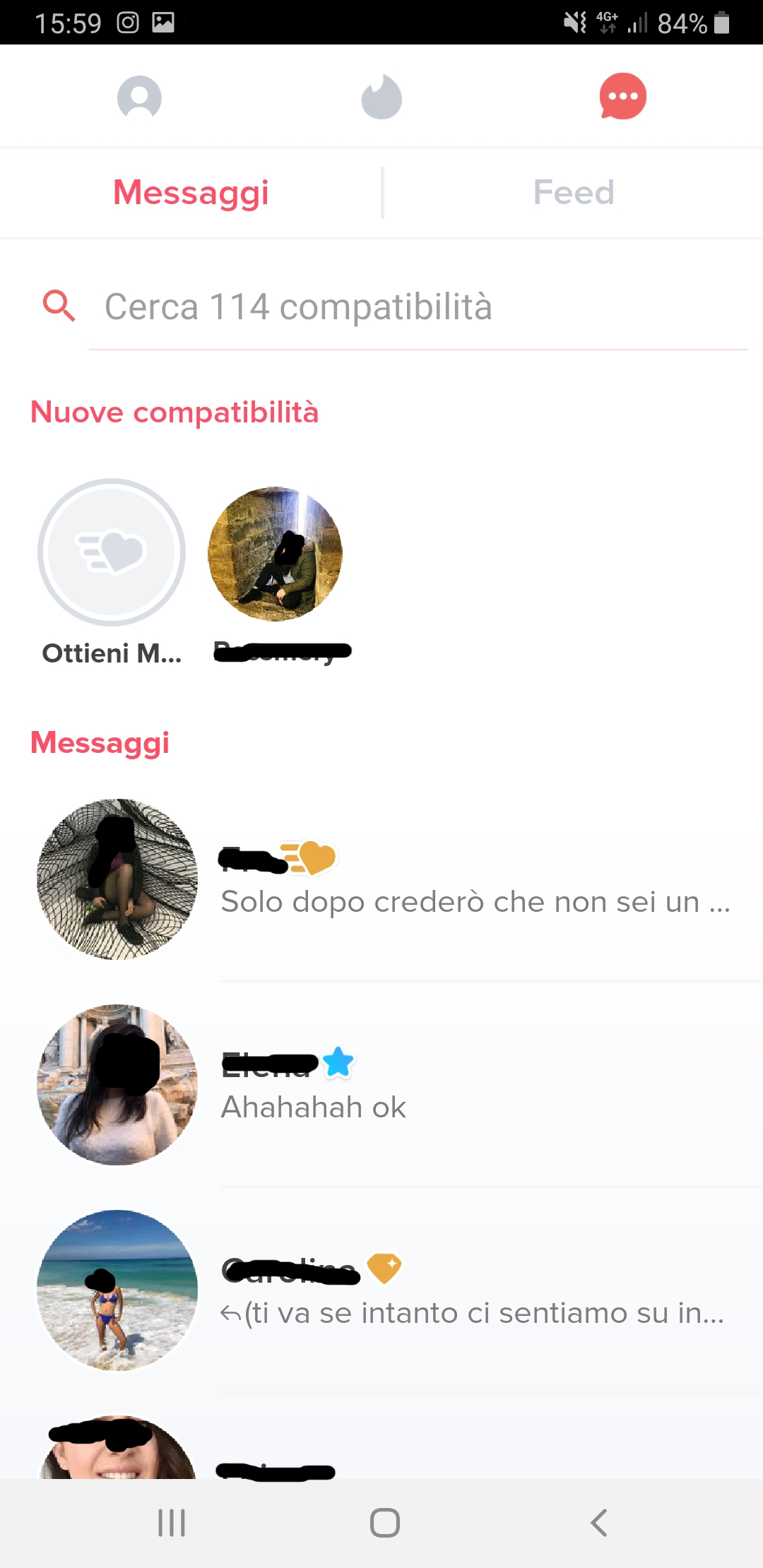Go to the flame discovery tab

click(x=381, y=97)
